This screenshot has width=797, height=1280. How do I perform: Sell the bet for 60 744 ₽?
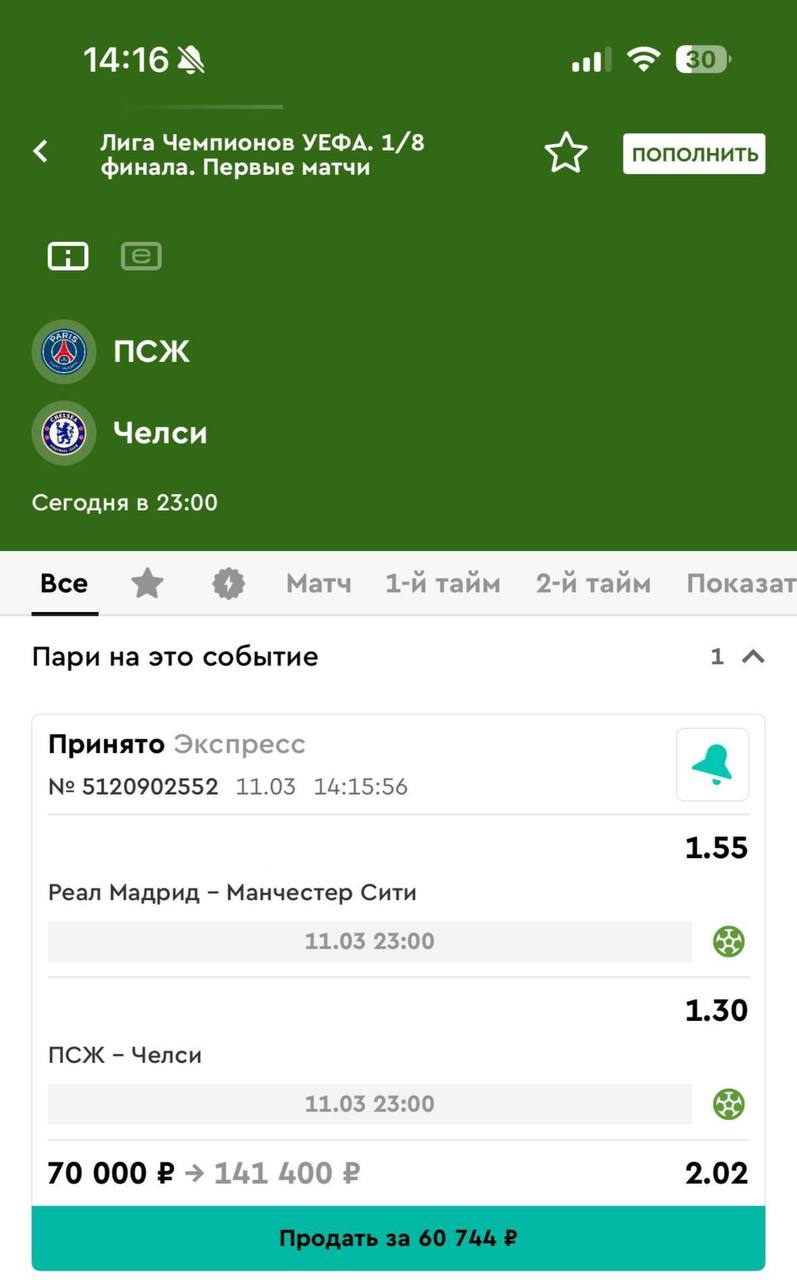(398, 1239)
